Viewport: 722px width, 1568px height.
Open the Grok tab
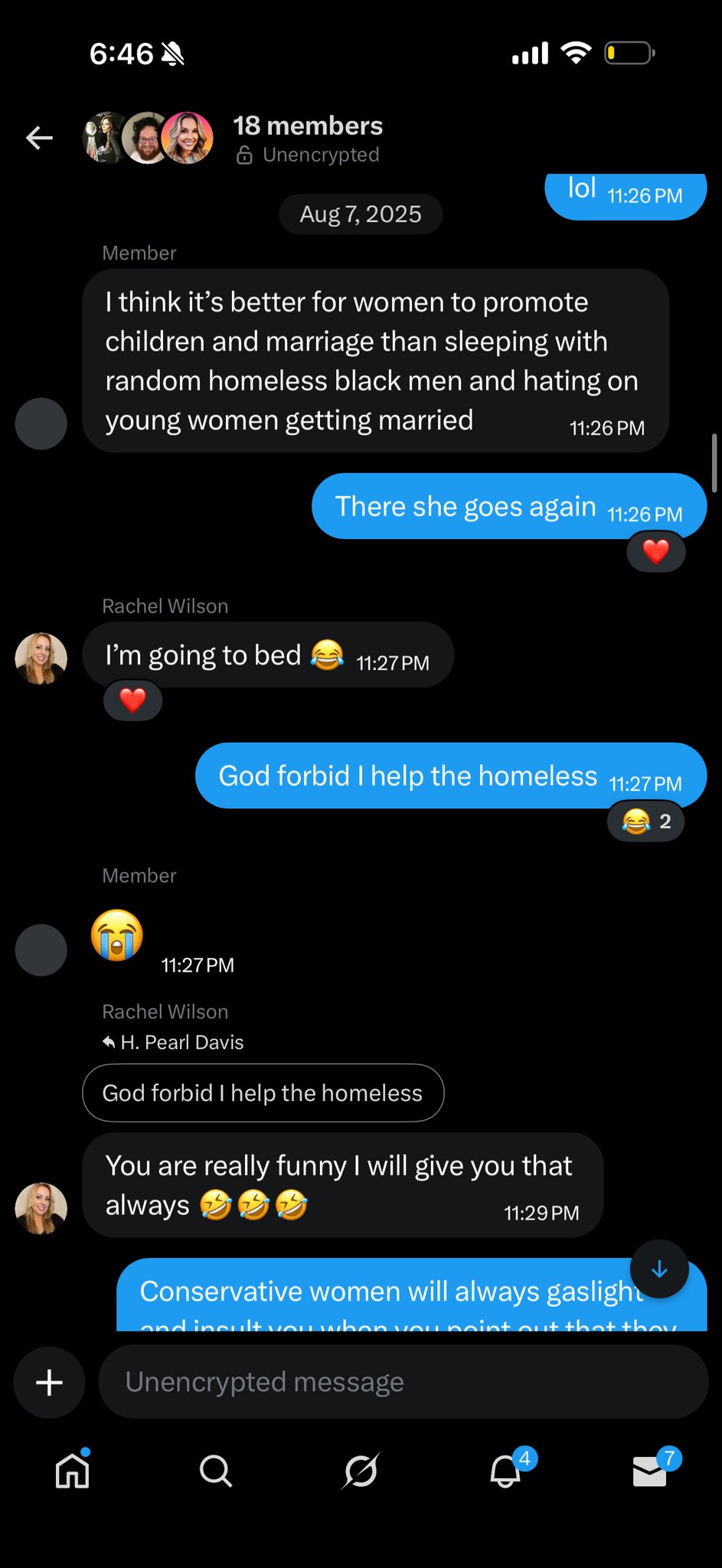click(x=361, y=1471)
